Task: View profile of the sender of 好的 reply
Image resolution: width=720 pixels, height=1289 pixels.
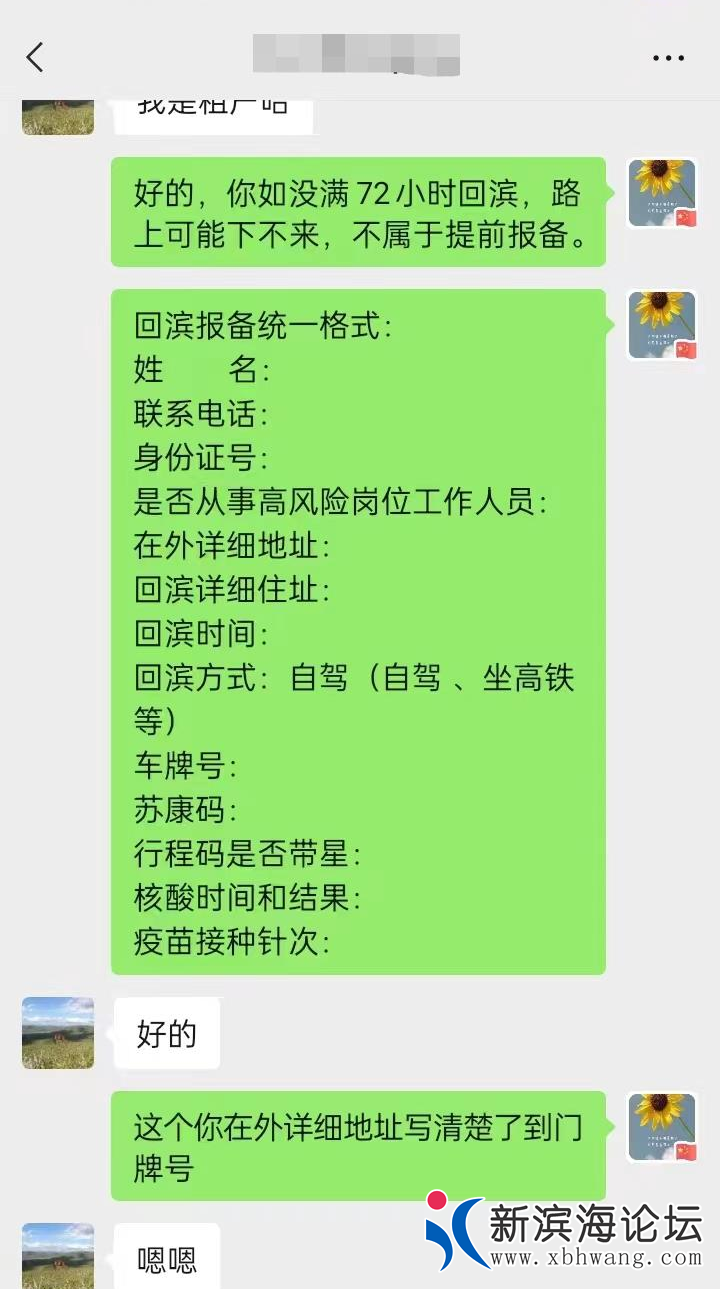Action: (58, 1033)
